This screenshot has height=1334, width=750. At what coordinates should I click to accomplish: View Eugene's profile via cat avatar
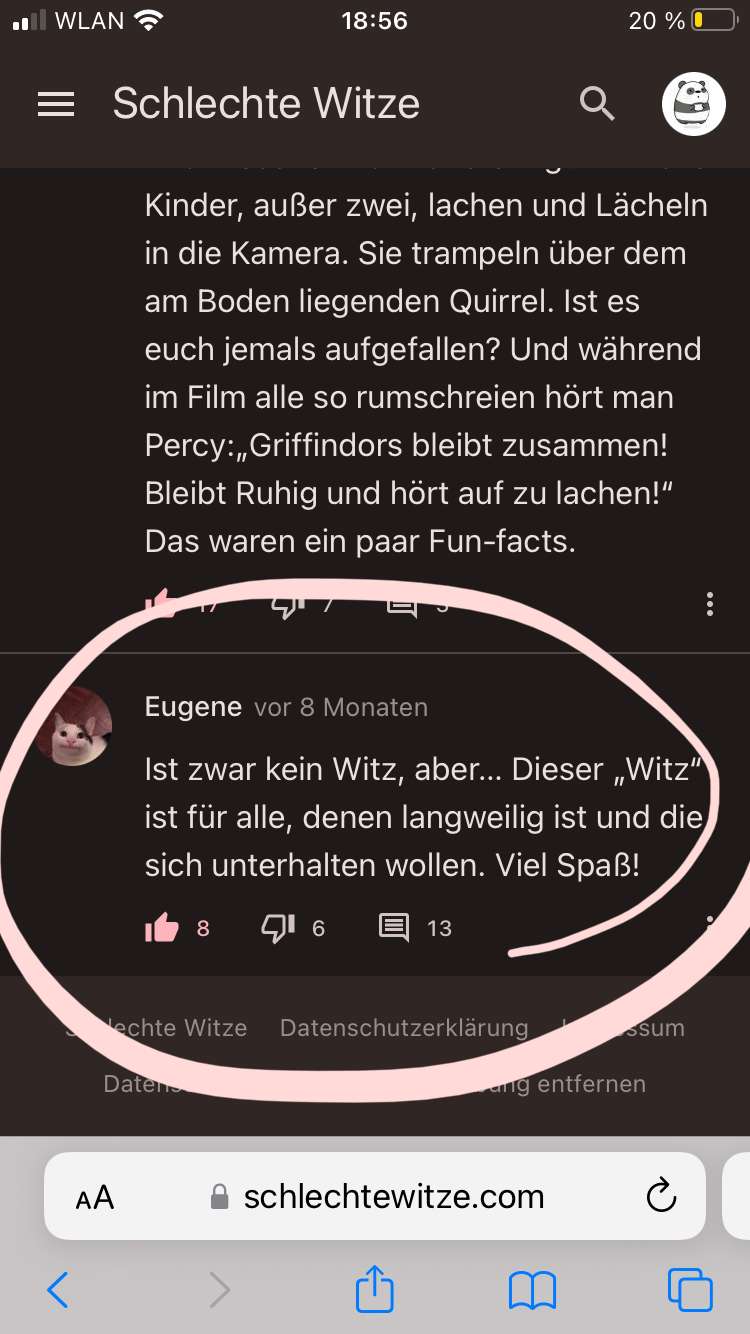click(x=73, y=727)
